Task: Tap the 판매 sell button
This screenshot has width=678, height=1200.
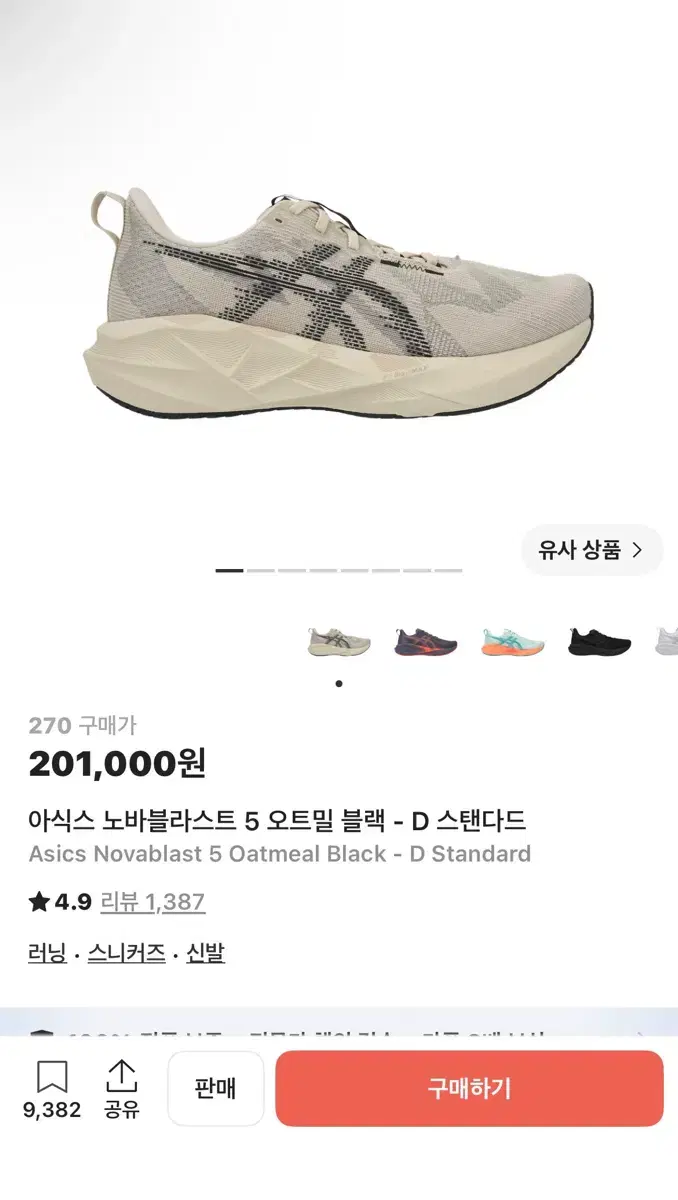Action: coord(215,1088)
